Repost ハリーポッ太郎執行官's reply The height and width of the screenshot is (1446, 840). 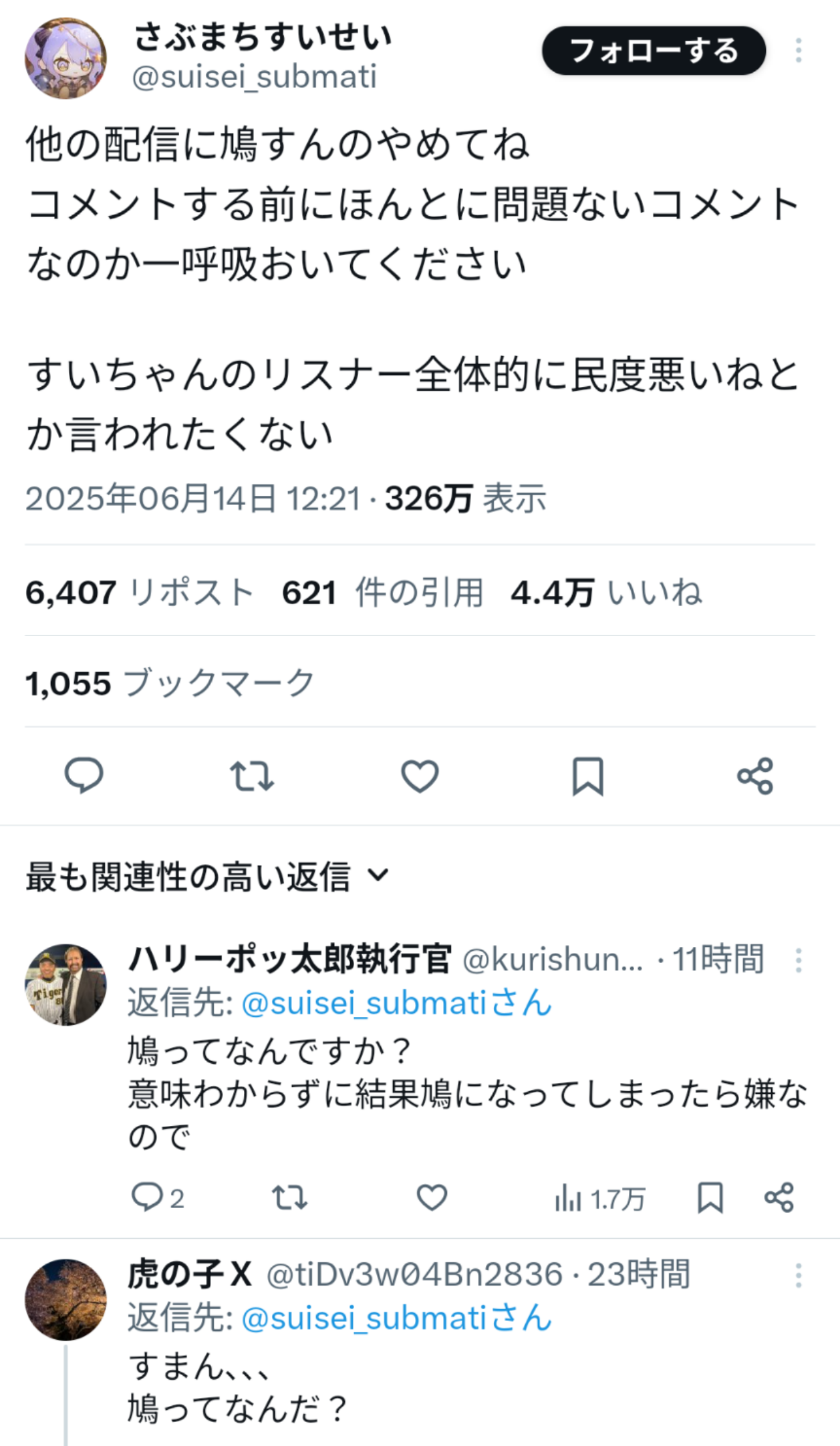289,1197
